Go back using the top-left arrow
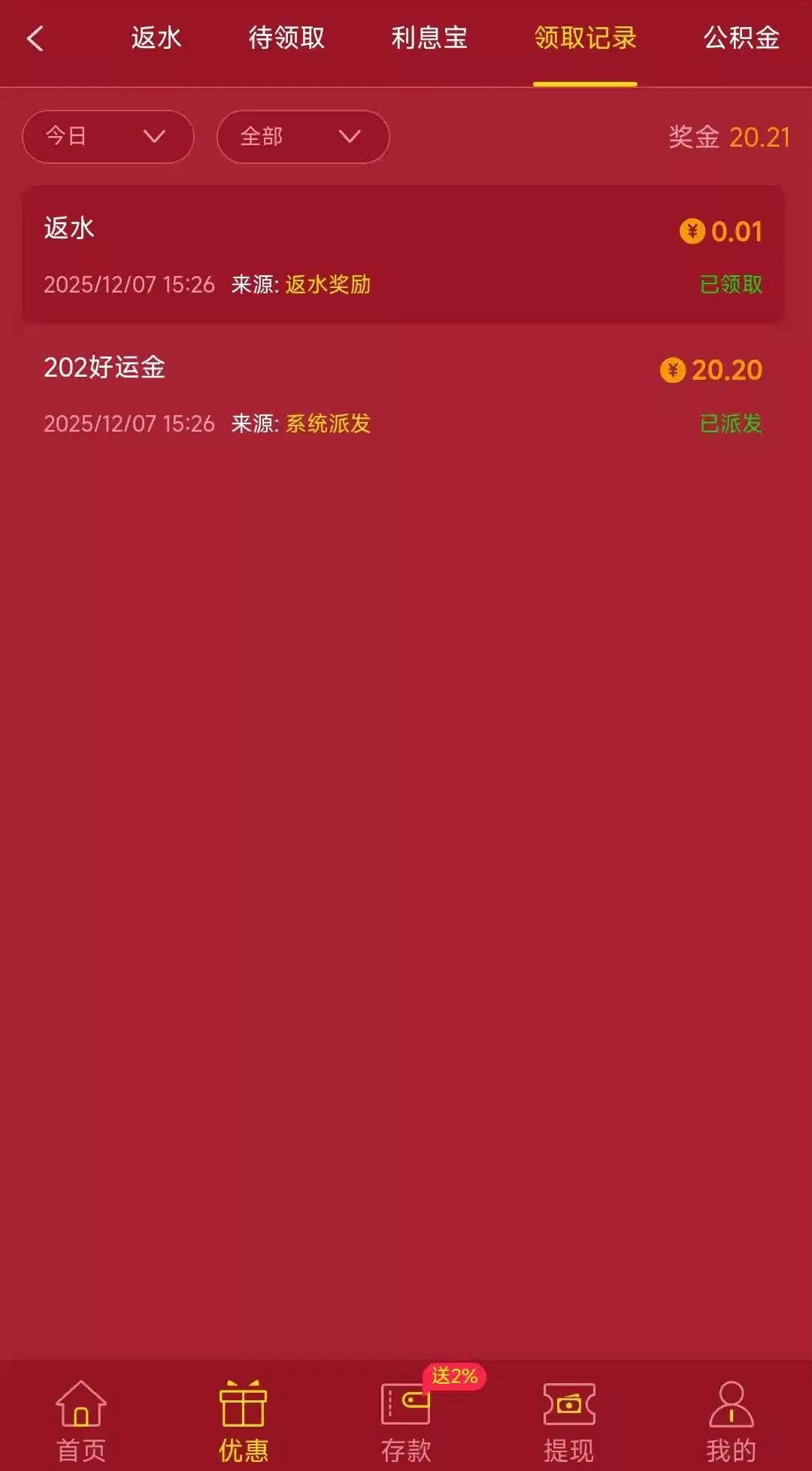The height and width of the screenshot is (1471, 812). pos(35,39)
